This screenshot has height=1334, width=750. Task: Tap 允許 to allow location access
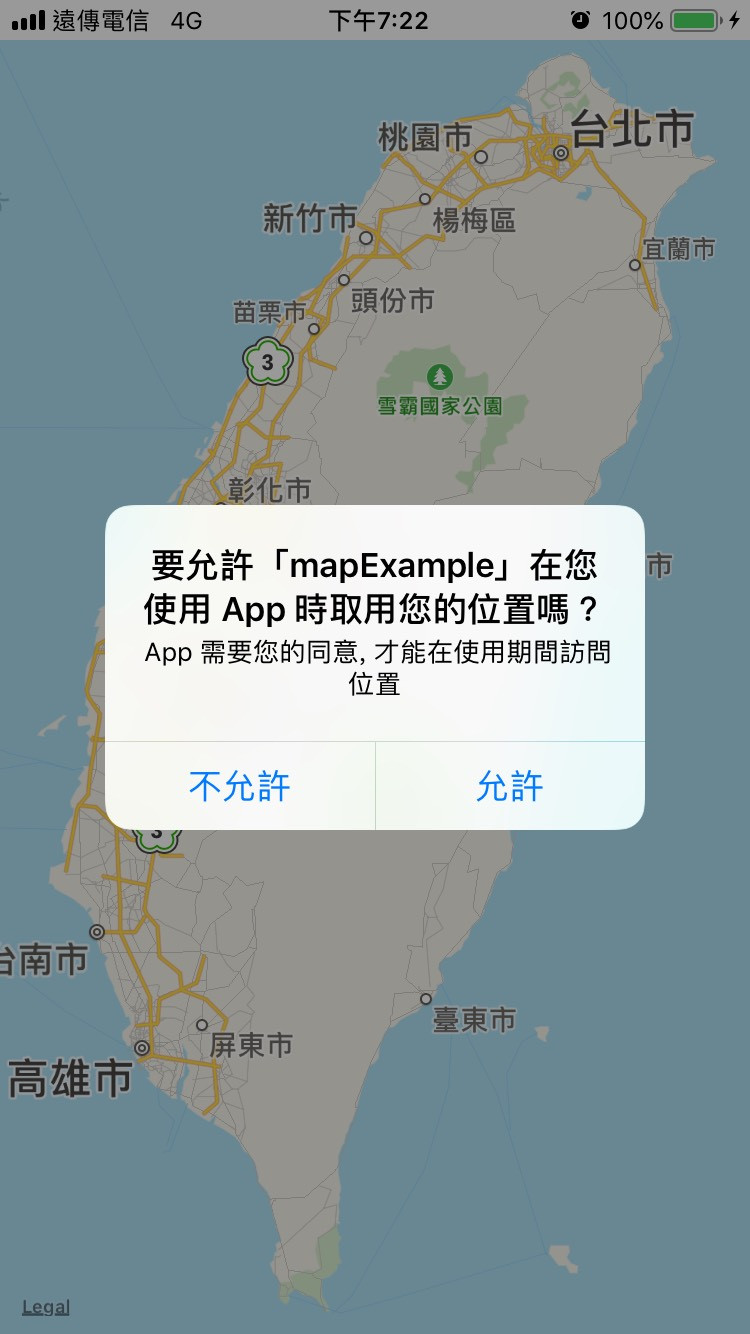tap(510, 786)
